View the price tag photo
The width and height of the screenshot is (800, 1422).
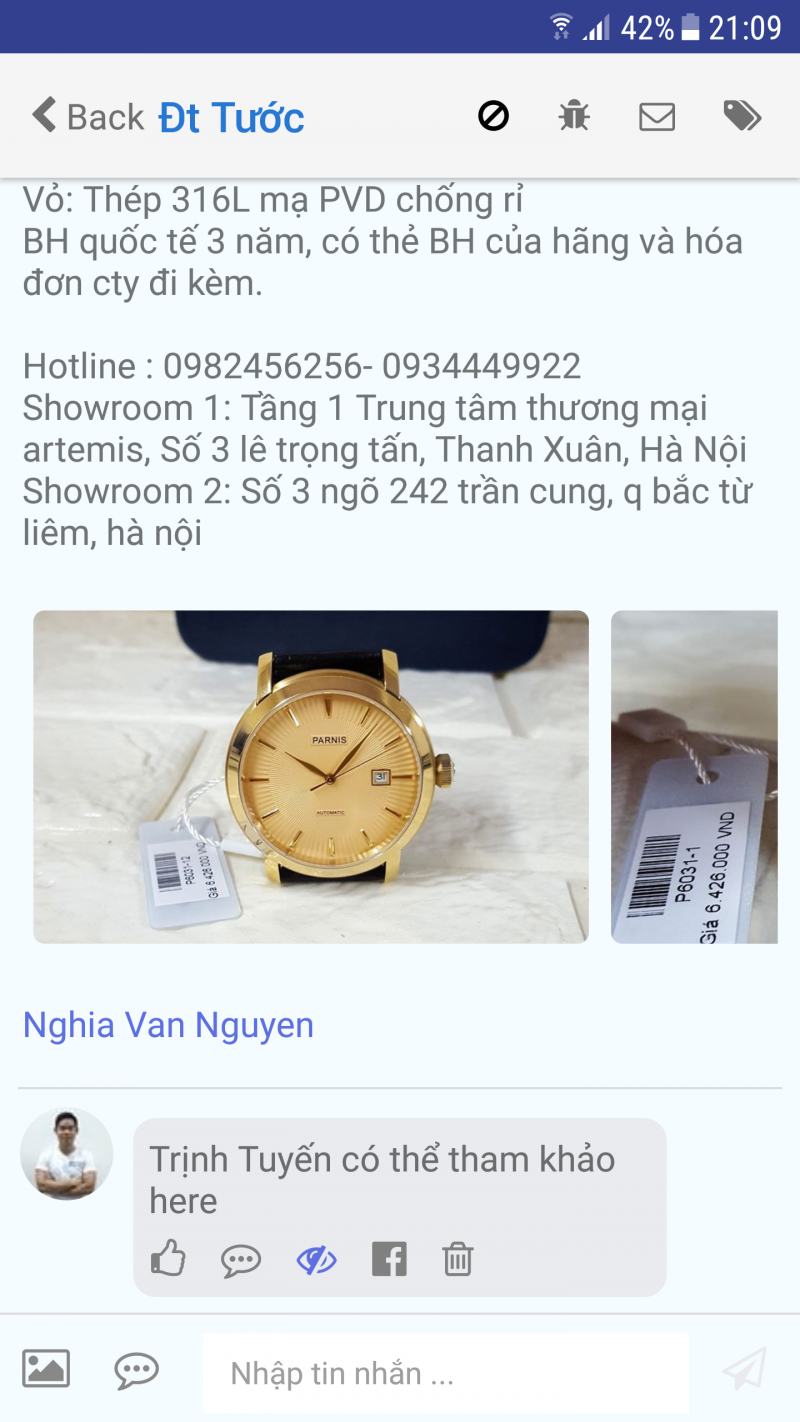tap(694, 777)
